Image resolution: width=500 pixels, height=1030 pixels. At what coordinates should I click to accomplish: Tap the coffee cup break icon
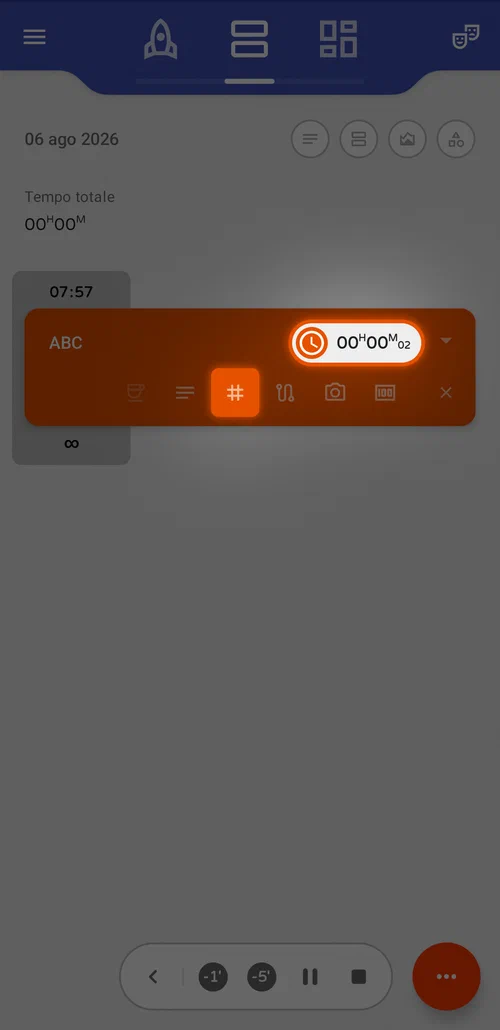point(135,393)
